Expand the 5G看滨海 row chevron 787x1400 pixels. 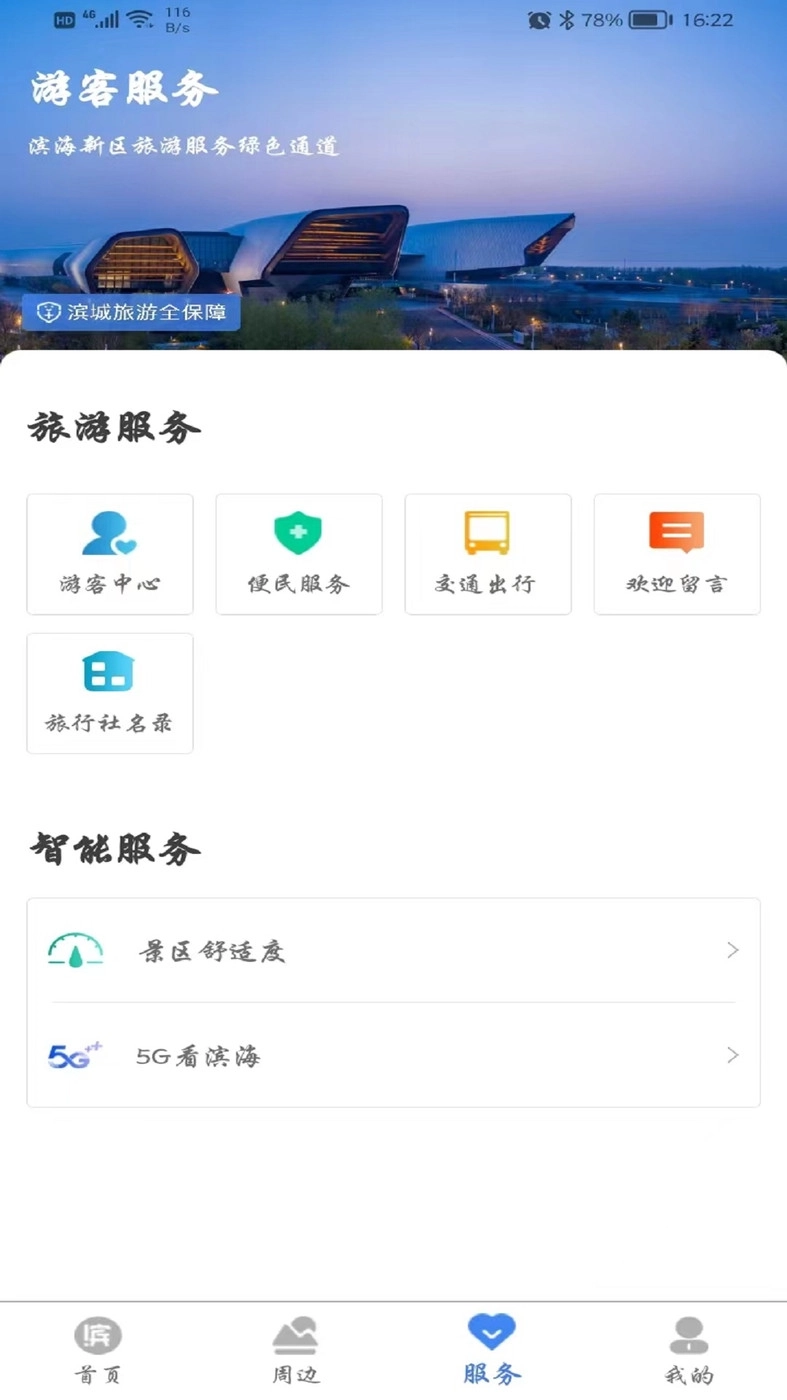click(733, 1056)
